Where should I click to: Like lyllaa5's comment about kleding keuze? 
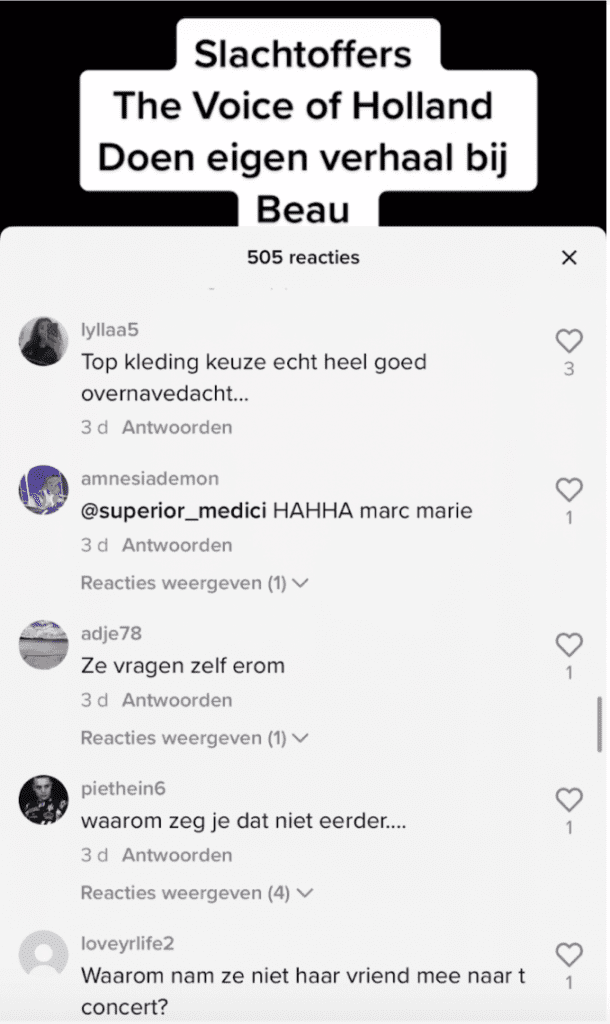click(569, 341)
